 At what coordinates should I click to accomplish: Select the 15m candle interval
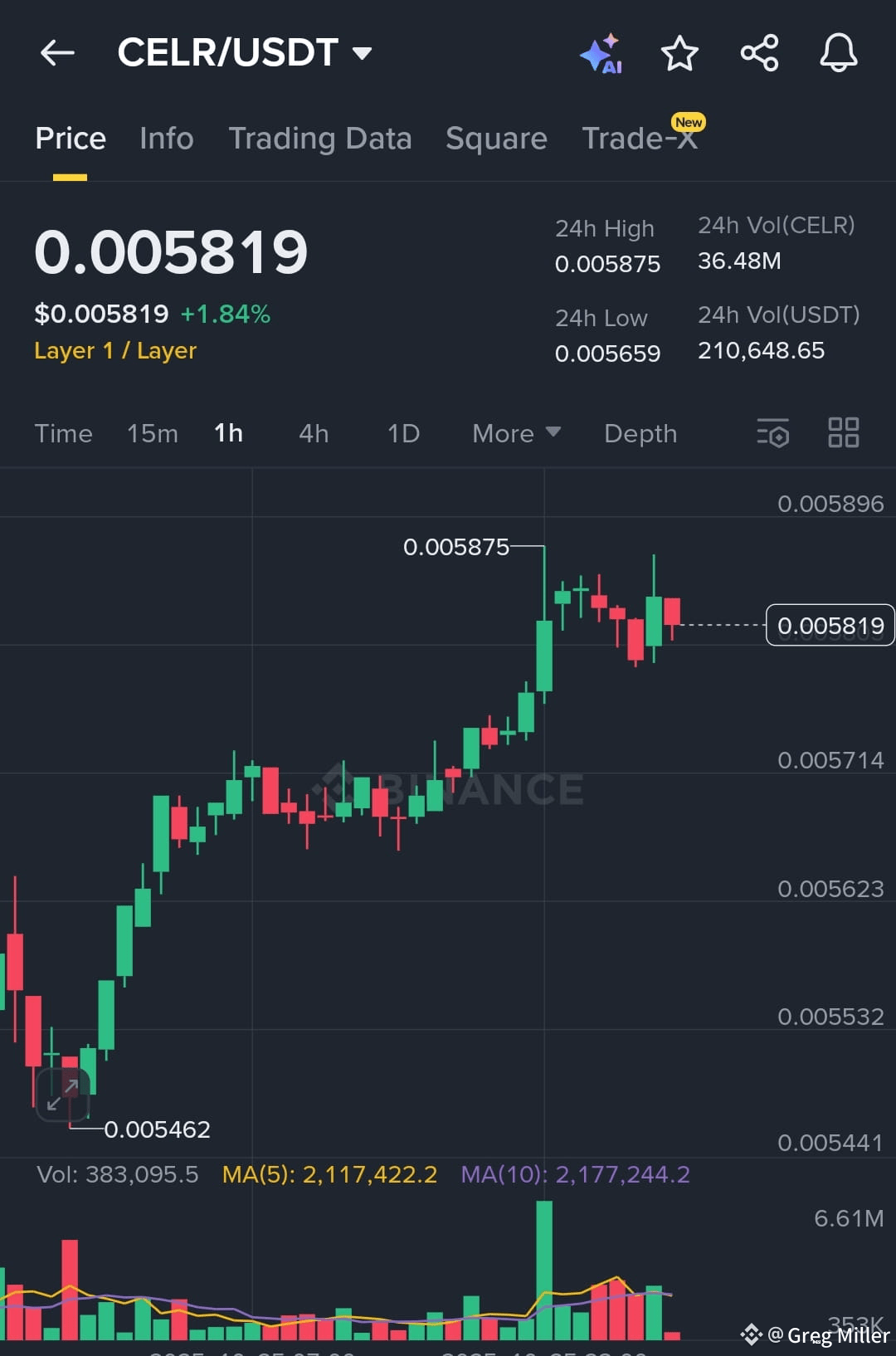pyautogui.click(x=152, y=433)
